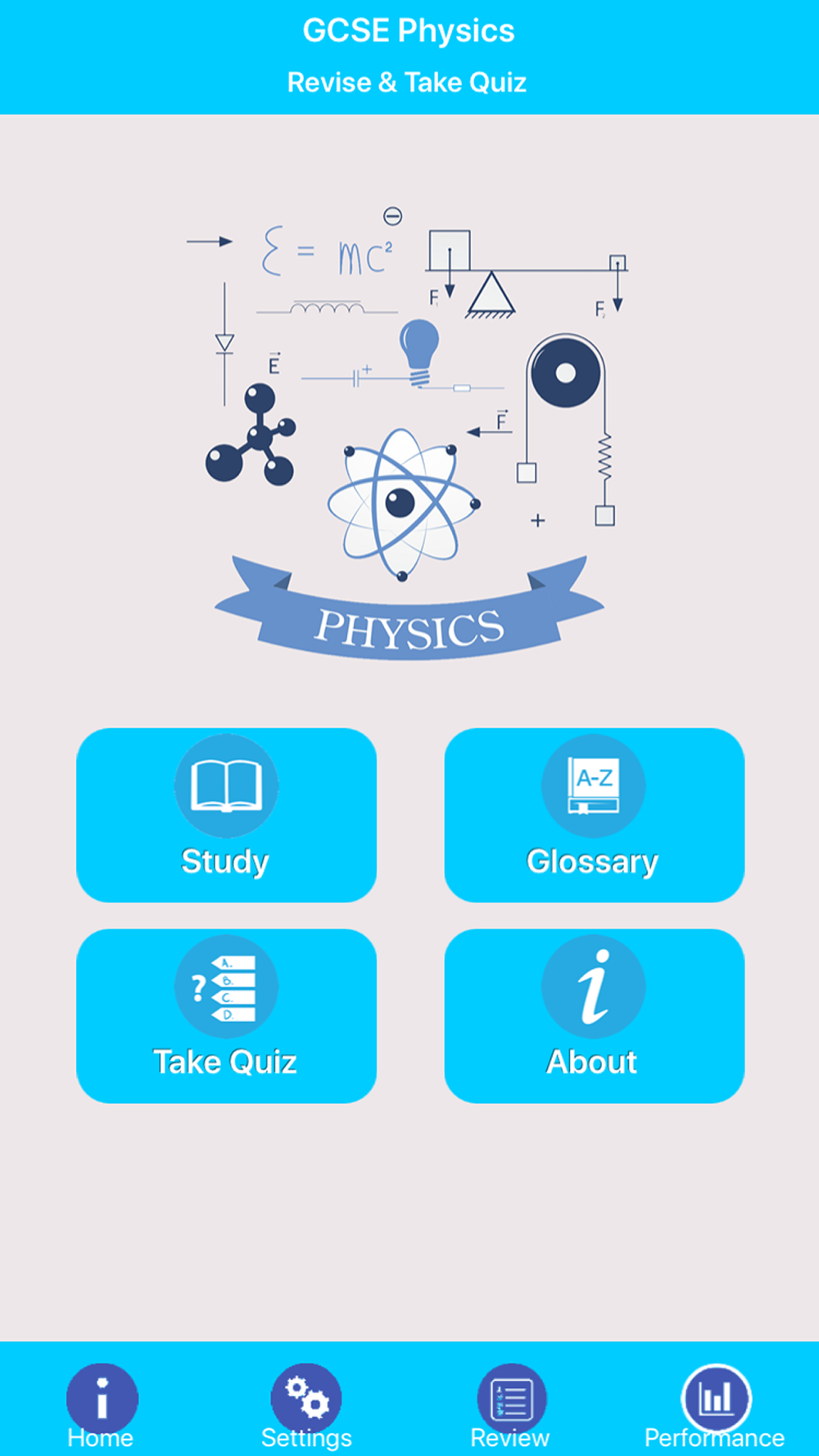Switch to the Settings tab

tap(306, 1405)
